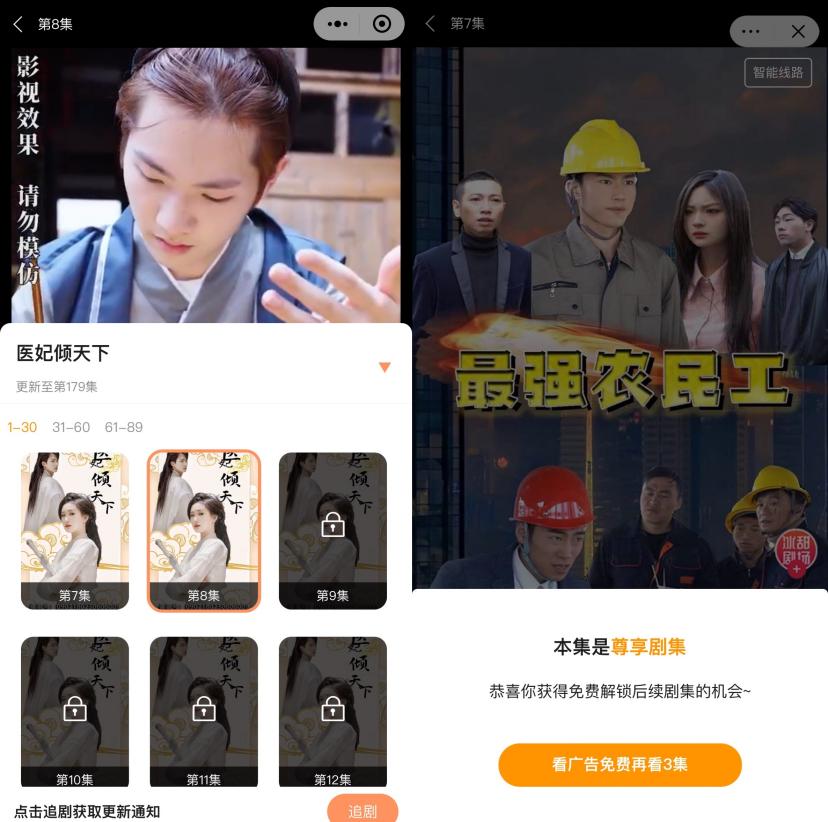Open locked episode 第12集
Image resolution: width=828 pixels, height=822 pixels.
pos(333,712)
